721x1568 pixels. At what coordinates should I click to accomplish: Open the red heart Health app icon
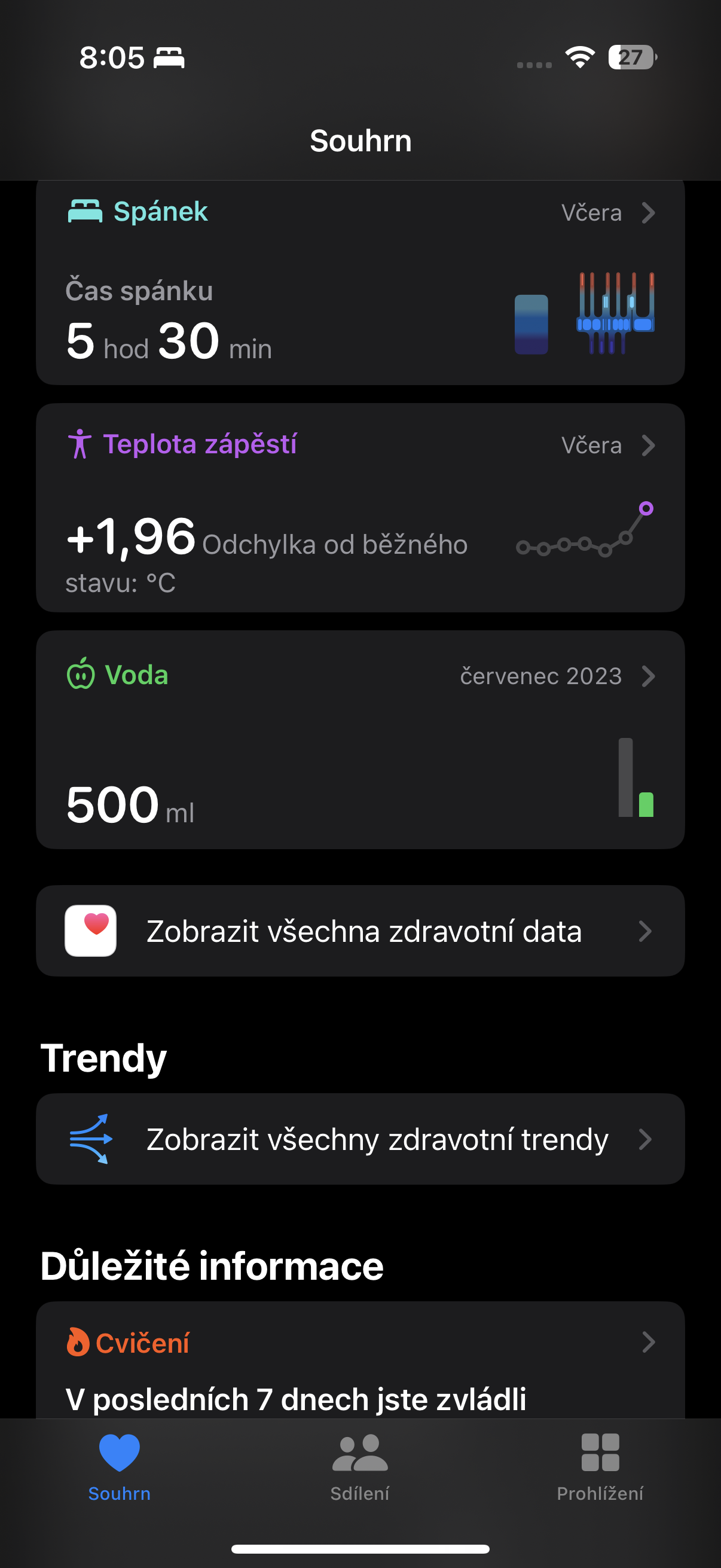click(90, 929)
